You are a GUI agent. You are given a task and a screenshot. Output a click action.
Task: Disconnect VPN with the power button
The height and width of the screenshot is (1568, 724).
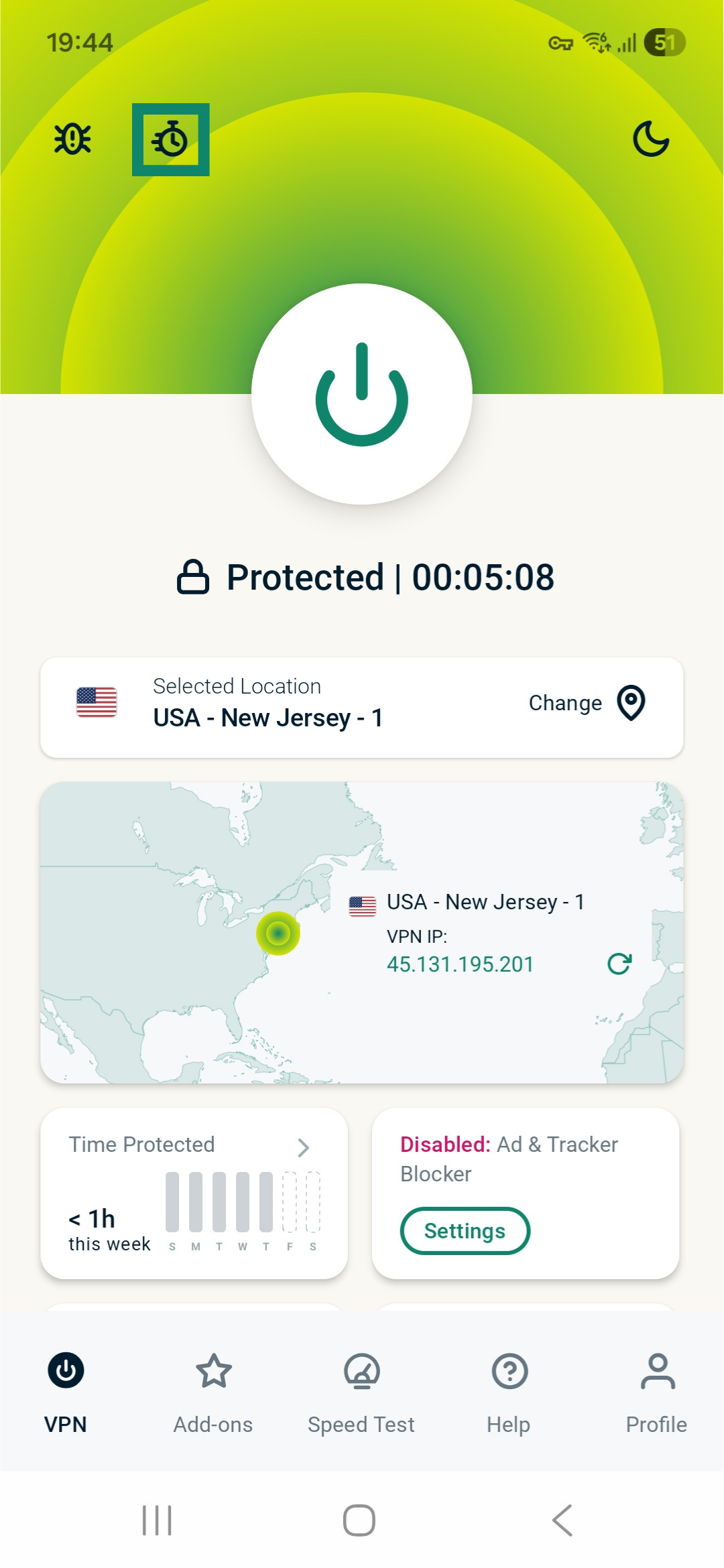[362, 394]
